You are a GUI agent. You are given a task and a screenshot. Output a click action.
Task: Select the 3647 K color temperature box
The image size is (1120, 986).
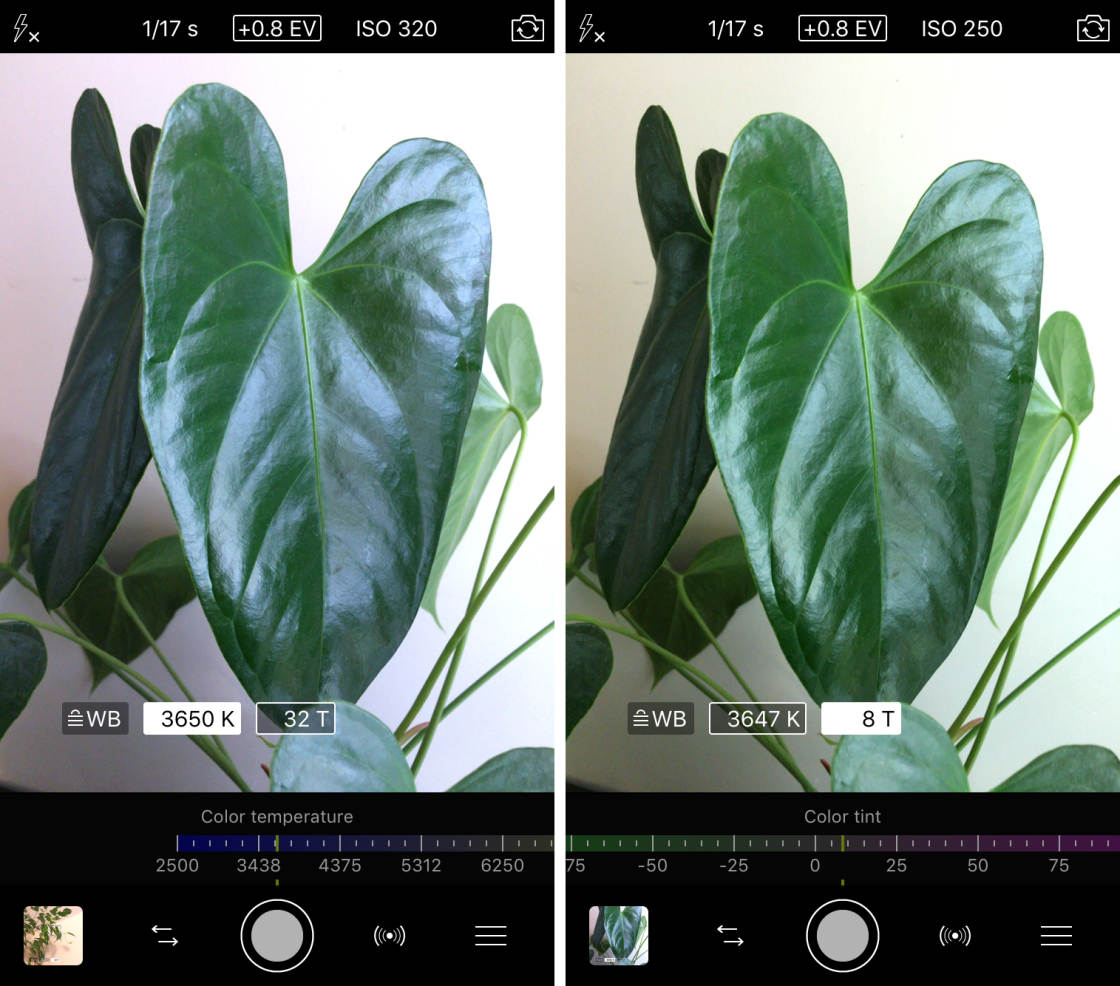coord(757,718)
